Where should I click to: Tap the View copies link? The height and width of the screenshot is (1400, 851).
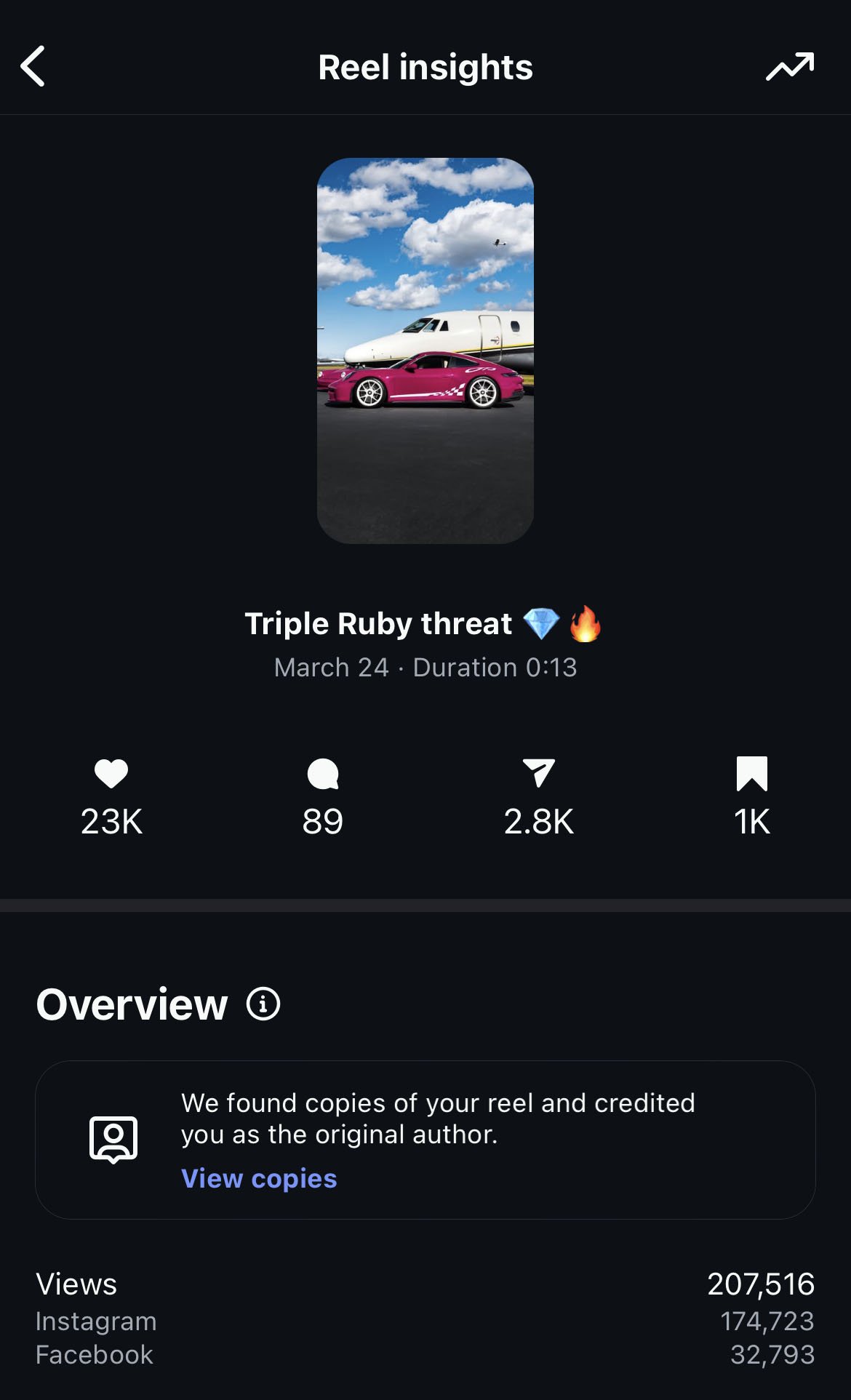259,1178
